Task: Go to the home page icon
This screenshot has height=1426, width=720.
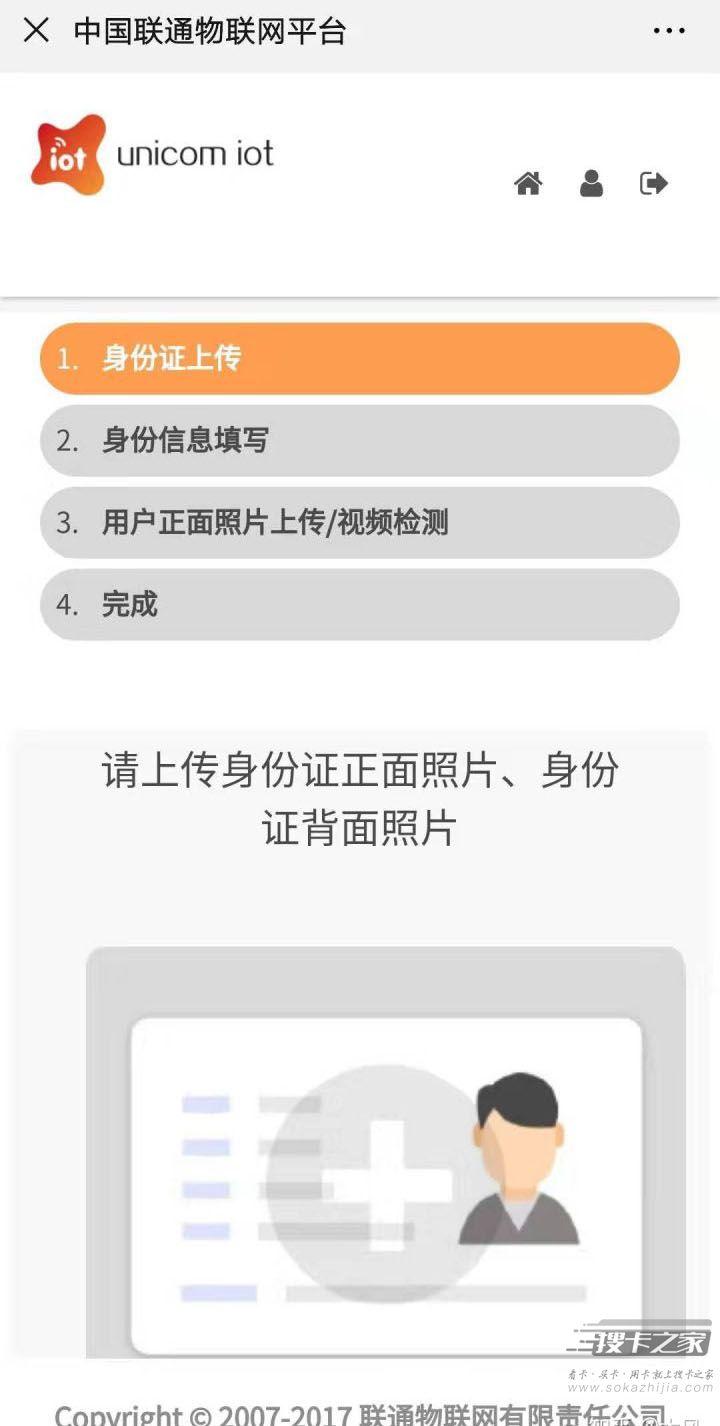Action: click(x=528, y=183)
